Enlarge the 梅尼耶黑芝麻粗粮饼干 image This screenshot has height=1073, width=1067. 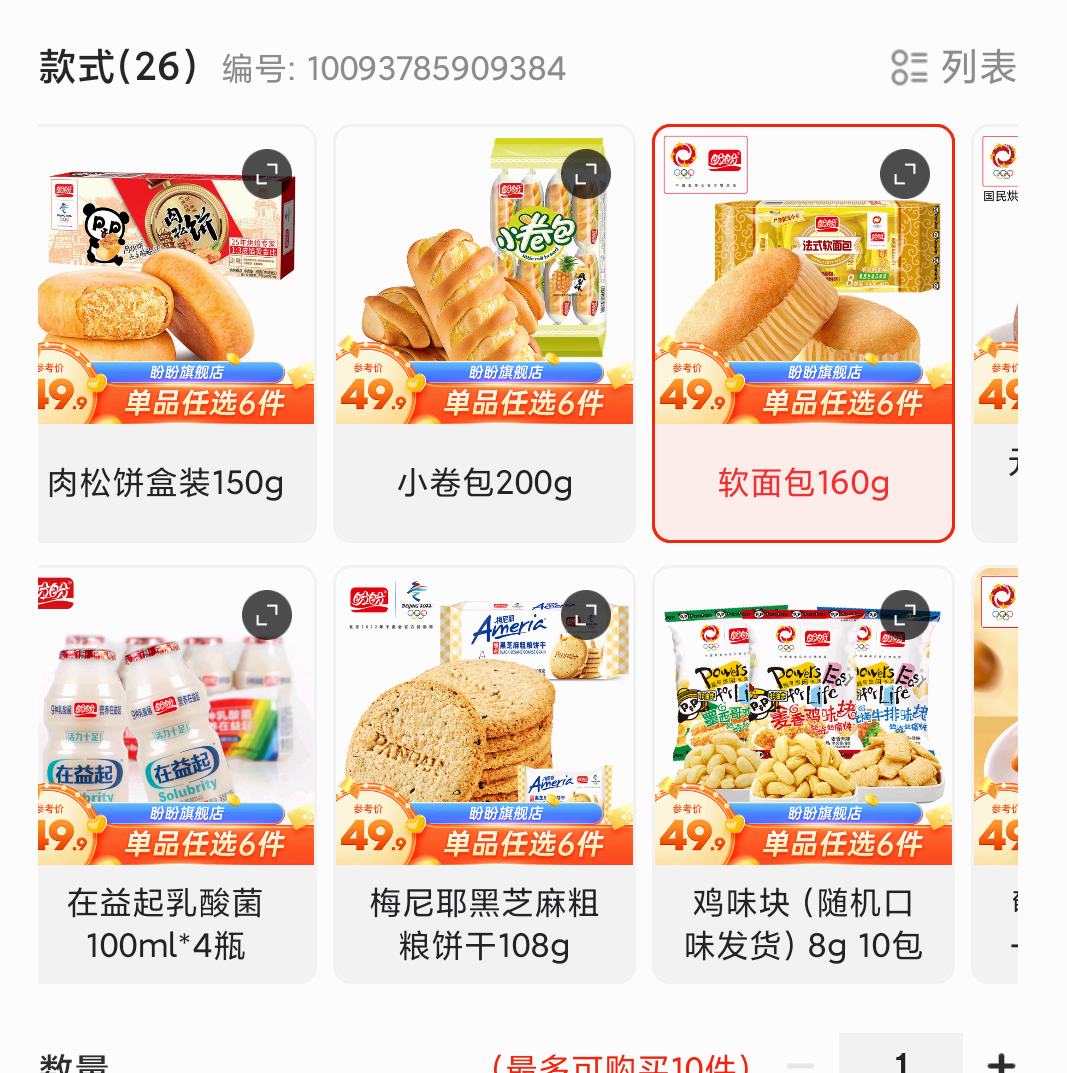[x=585, y=615]
